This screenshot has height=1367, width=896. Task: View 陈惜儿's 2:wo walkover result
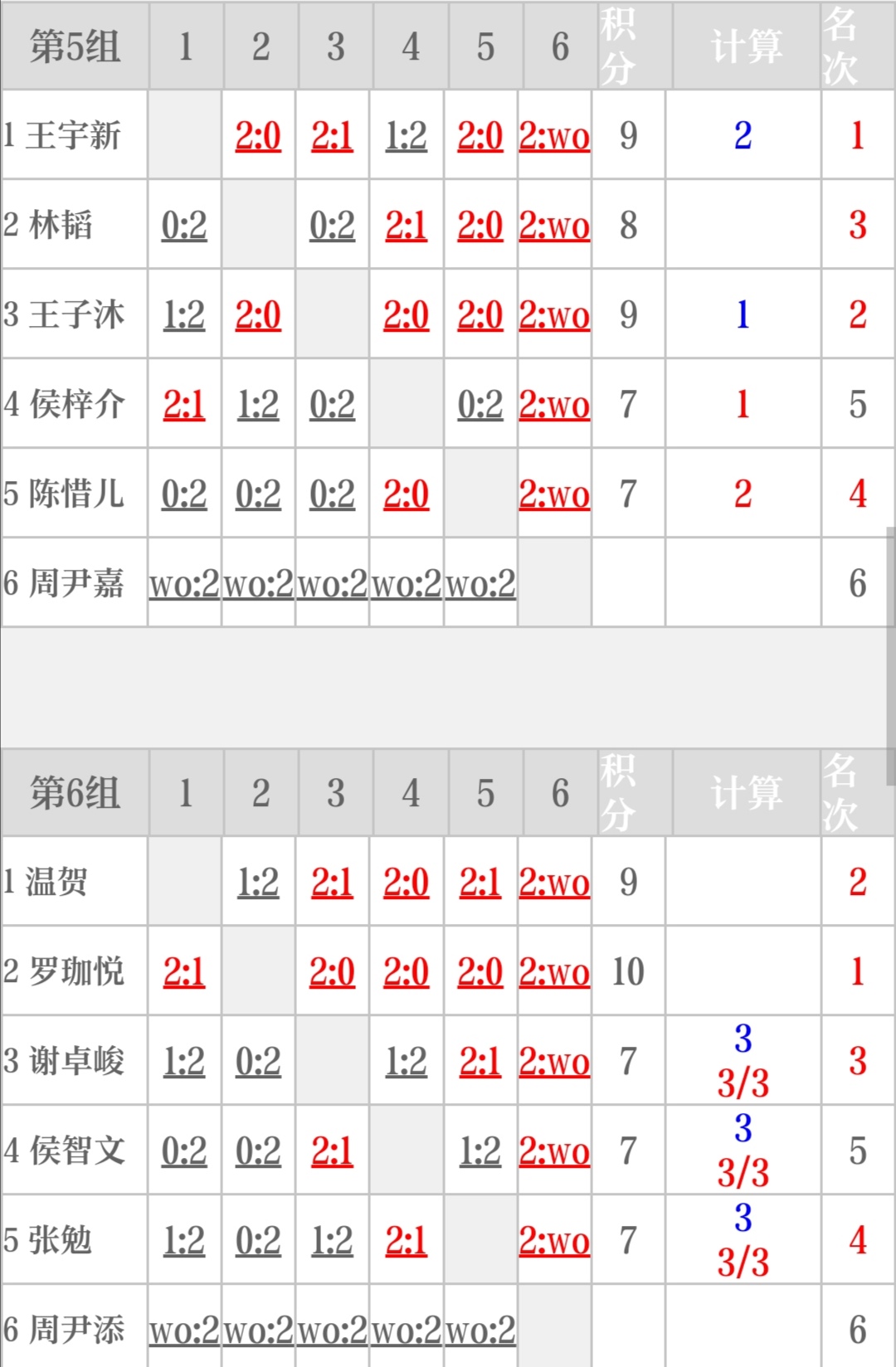tap(554, 494)
